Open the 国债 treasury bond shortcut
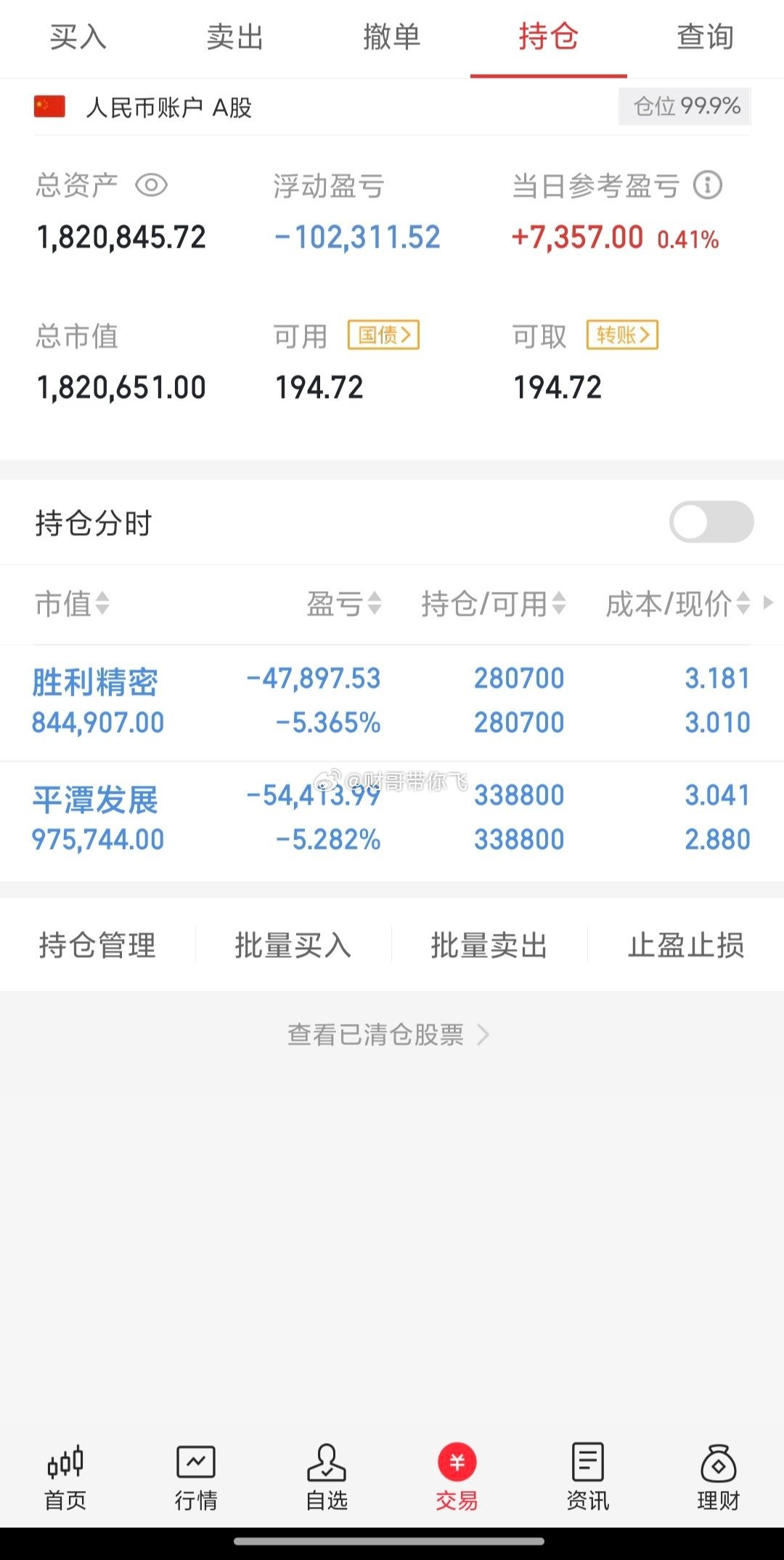The image size is (784, 1560). pos(383,336)
